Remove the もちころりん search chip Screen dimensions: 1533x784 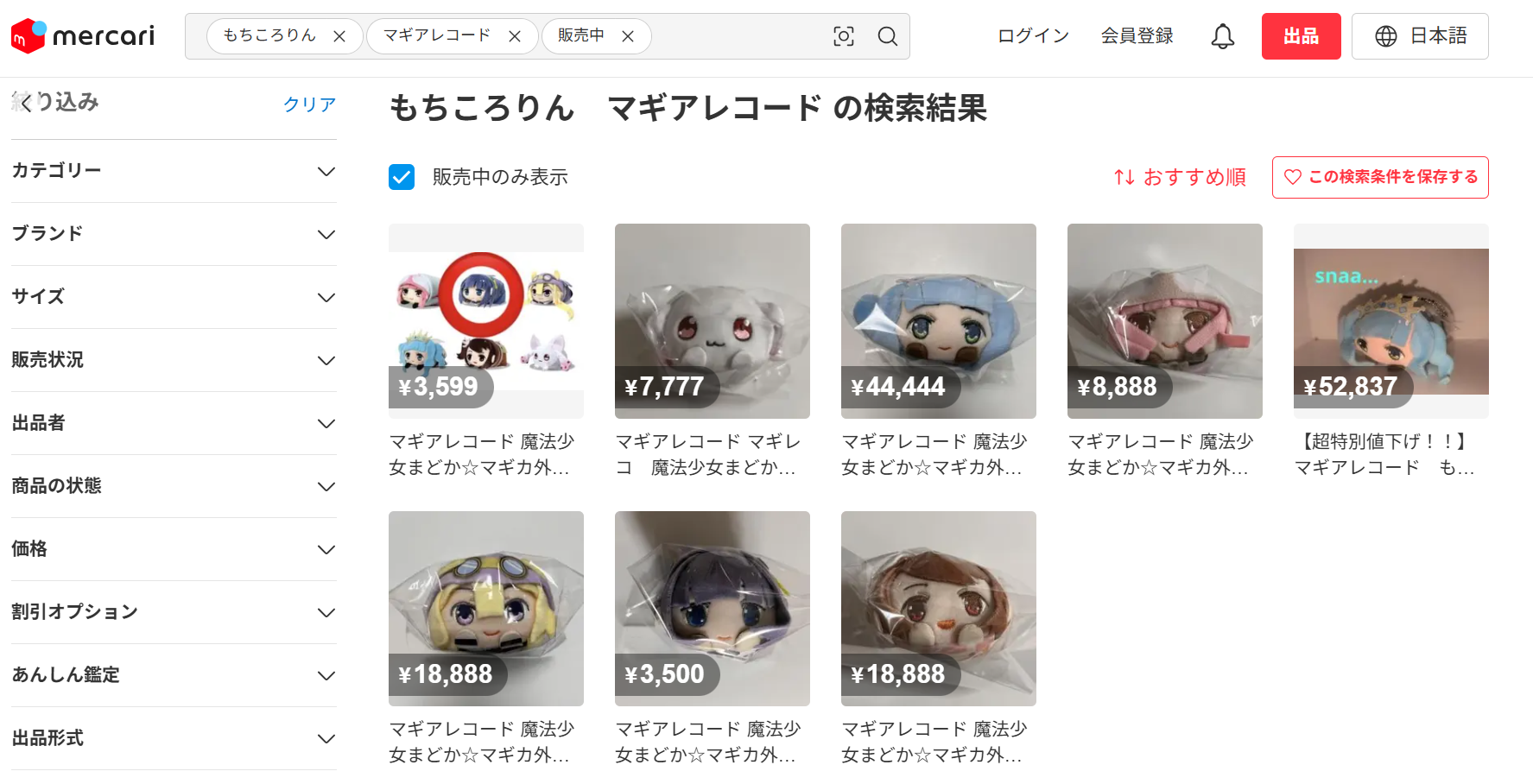tap(339, 36)
